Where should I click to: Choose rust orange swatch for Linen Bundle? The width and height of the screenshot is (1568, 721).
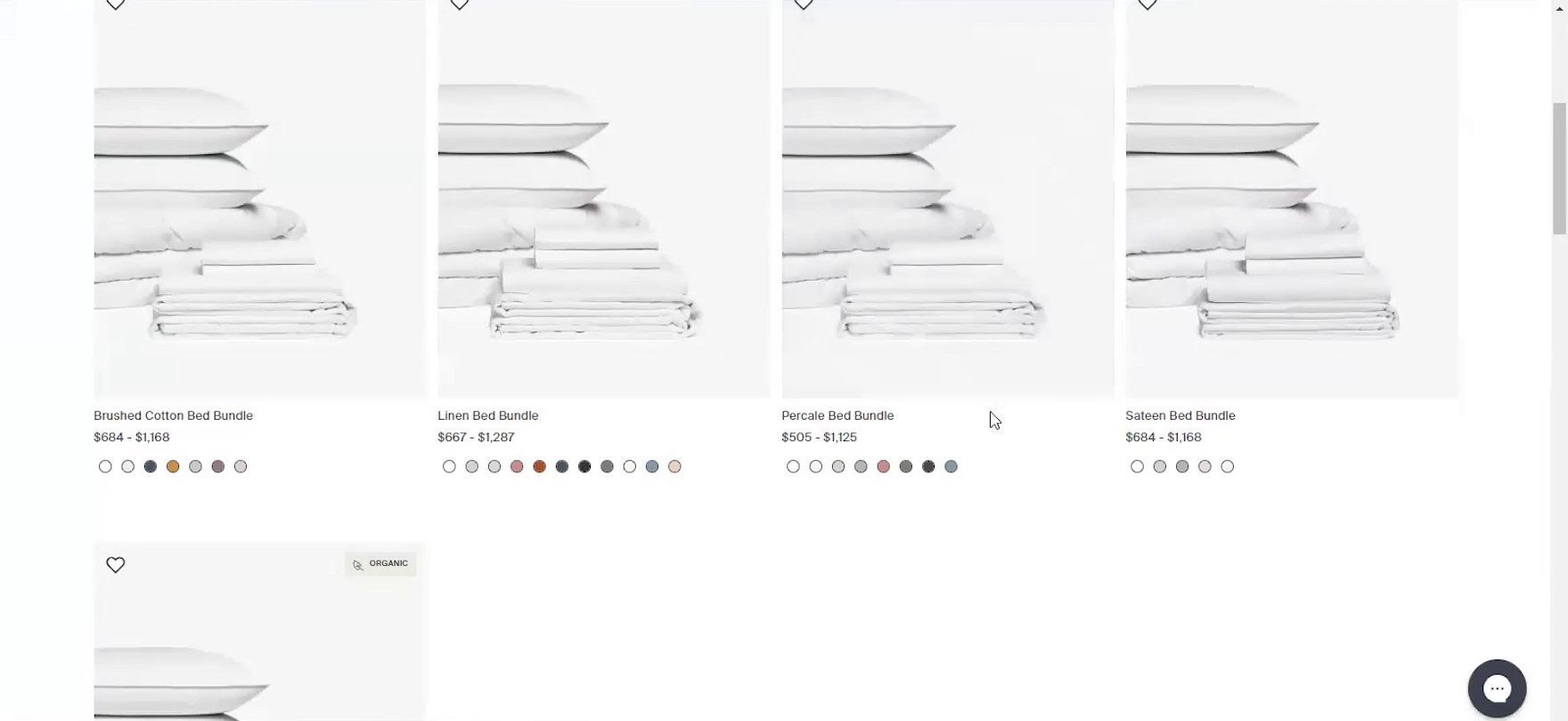[539, 466]
